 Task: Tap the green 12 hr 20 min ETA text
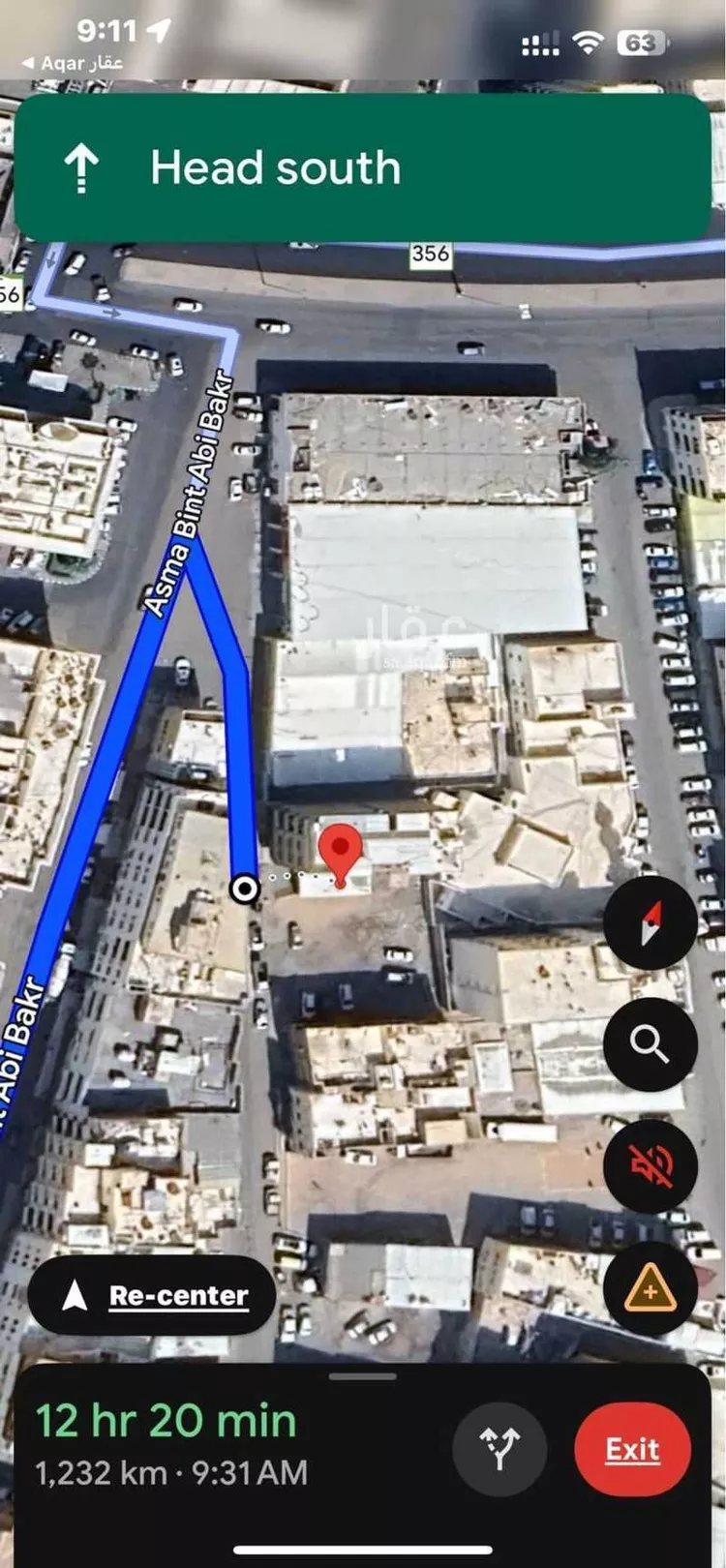tap(166, 1419)
